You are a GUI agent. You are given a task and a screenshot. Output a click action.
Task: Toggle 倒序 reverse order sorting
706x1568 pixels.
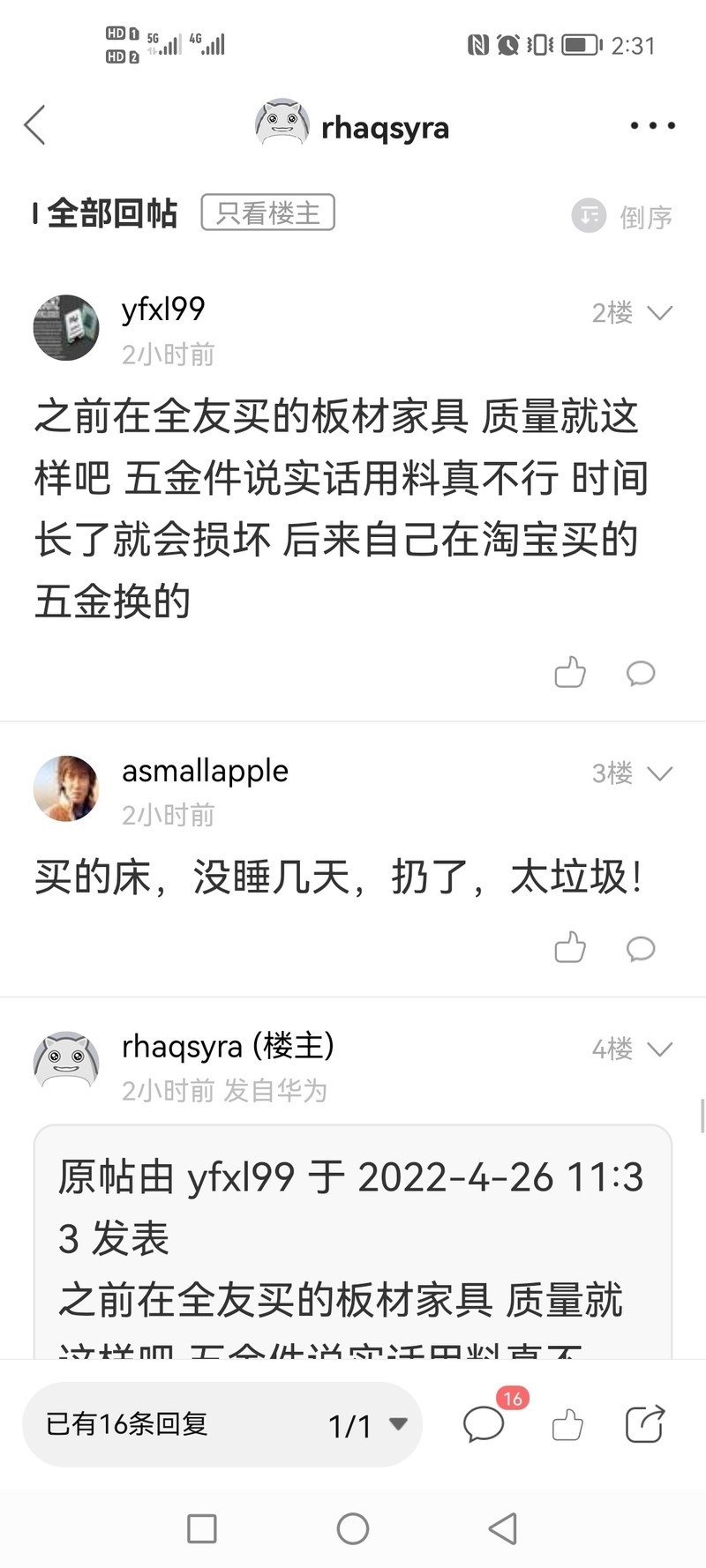623,216
